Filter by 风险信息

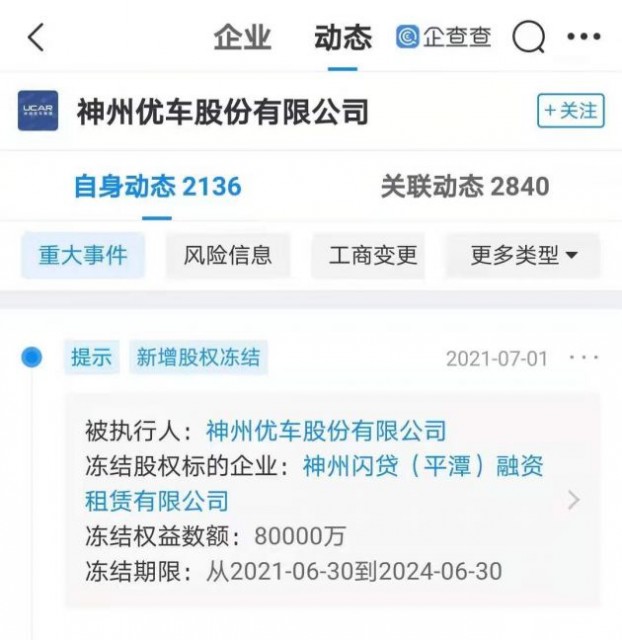point(228,255)
